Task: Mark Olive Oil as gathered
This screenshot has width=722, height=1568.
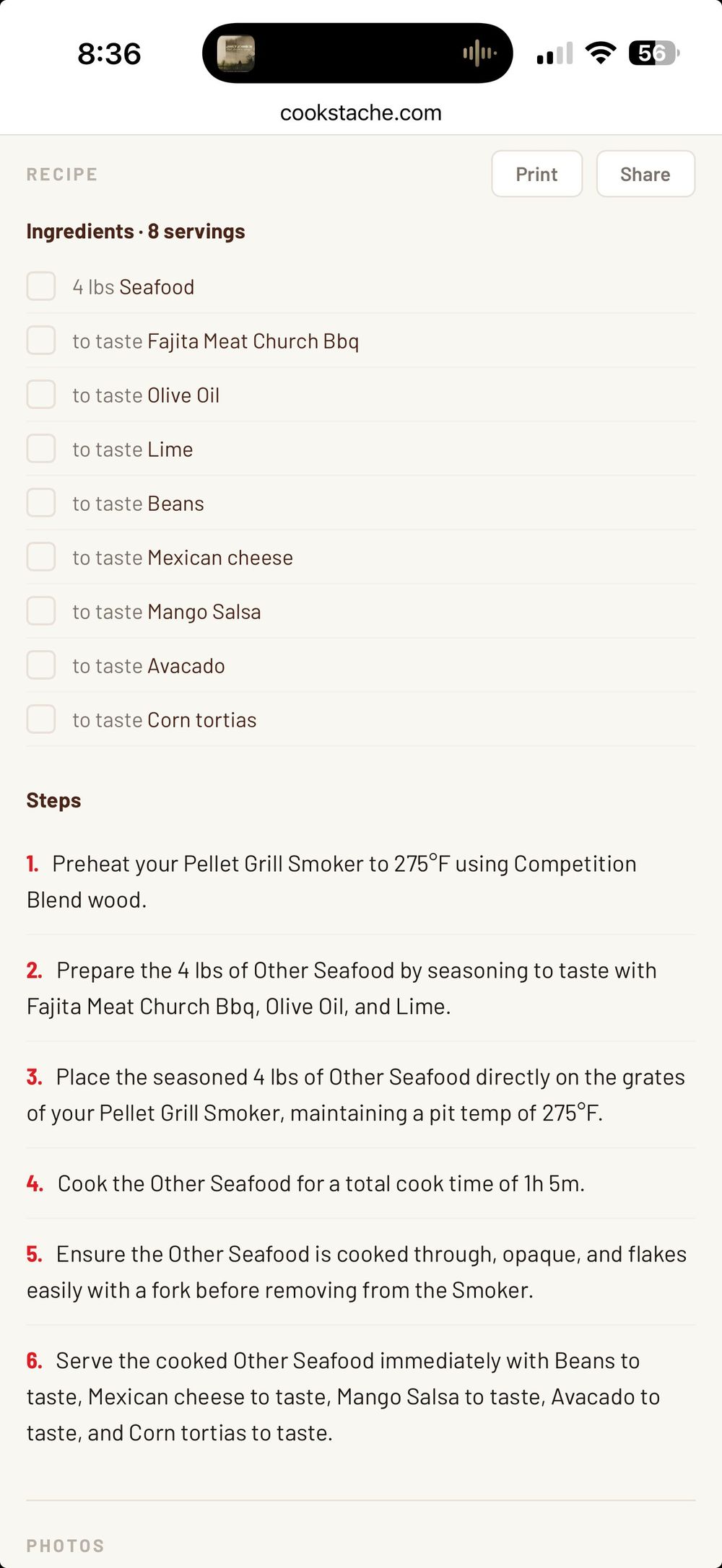Action: [41, 394]
